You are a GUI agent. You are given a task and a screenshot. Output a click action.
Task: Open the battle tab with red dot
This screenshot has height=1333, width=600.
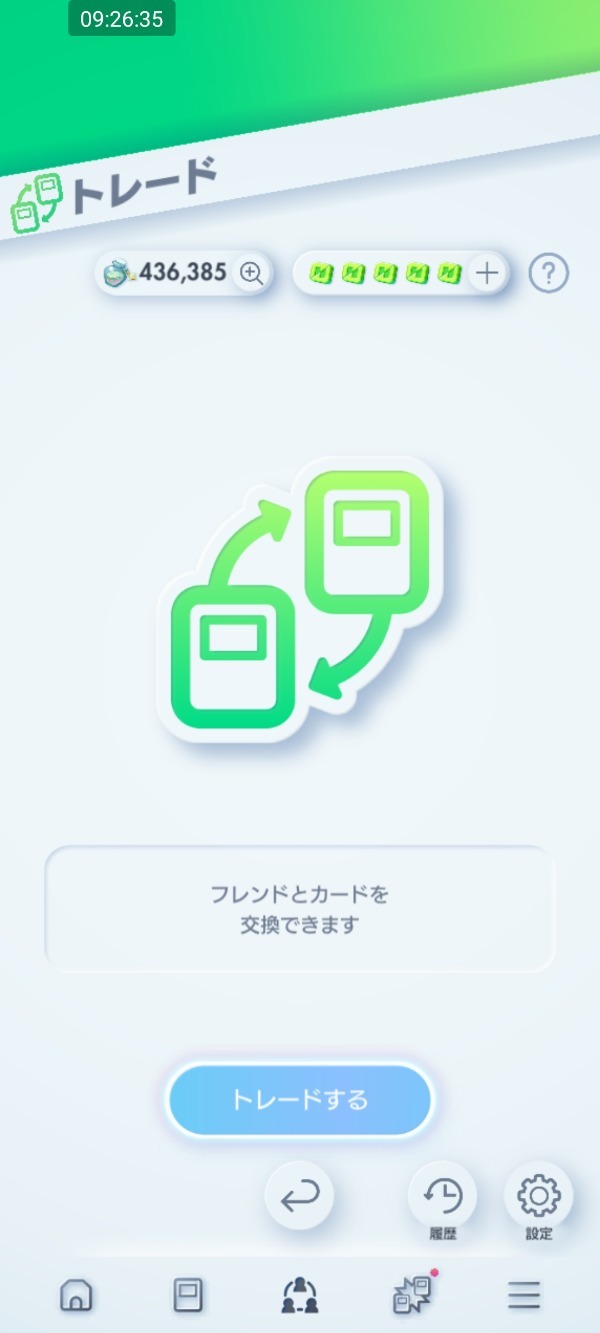coord(411,1295)
